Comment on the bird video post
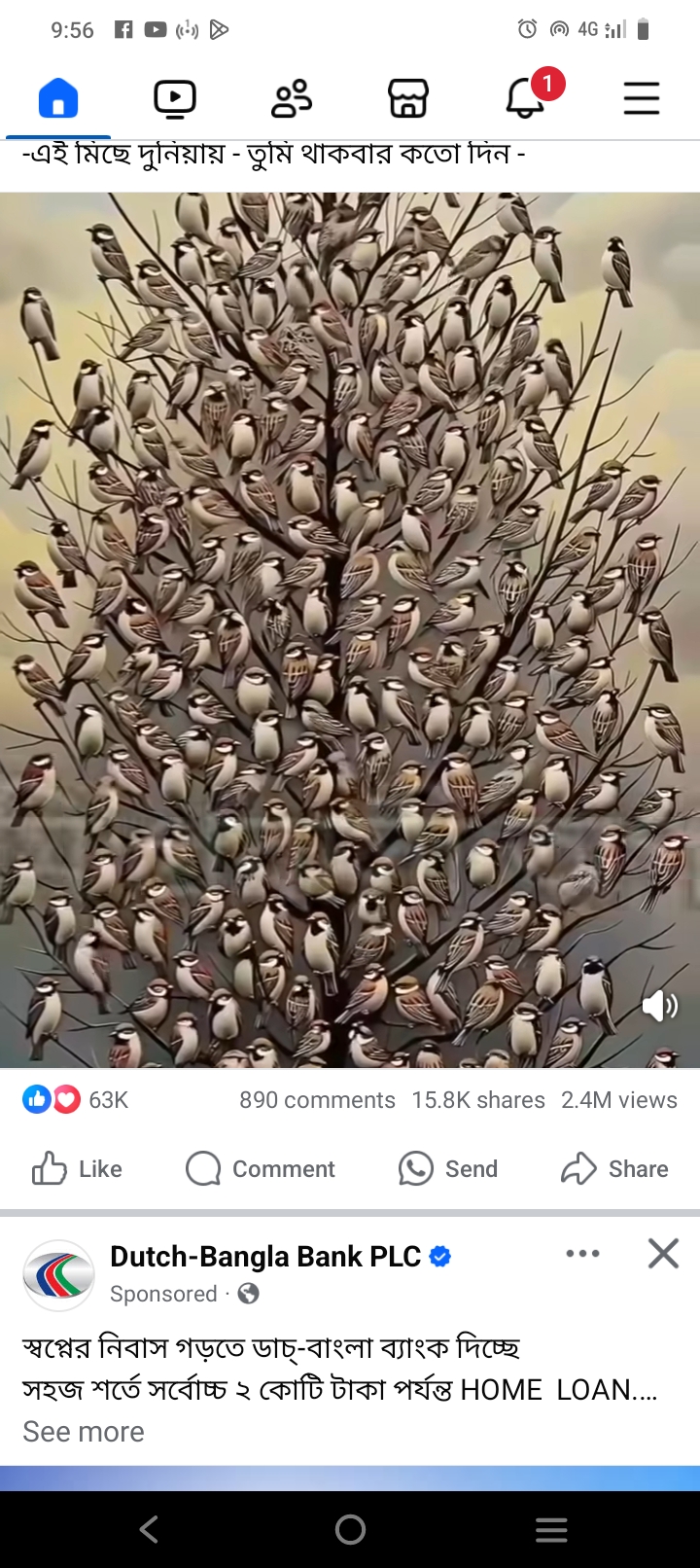This screenshot has width=700, height=1568. pyautogui.click(x=261, y=1168)
